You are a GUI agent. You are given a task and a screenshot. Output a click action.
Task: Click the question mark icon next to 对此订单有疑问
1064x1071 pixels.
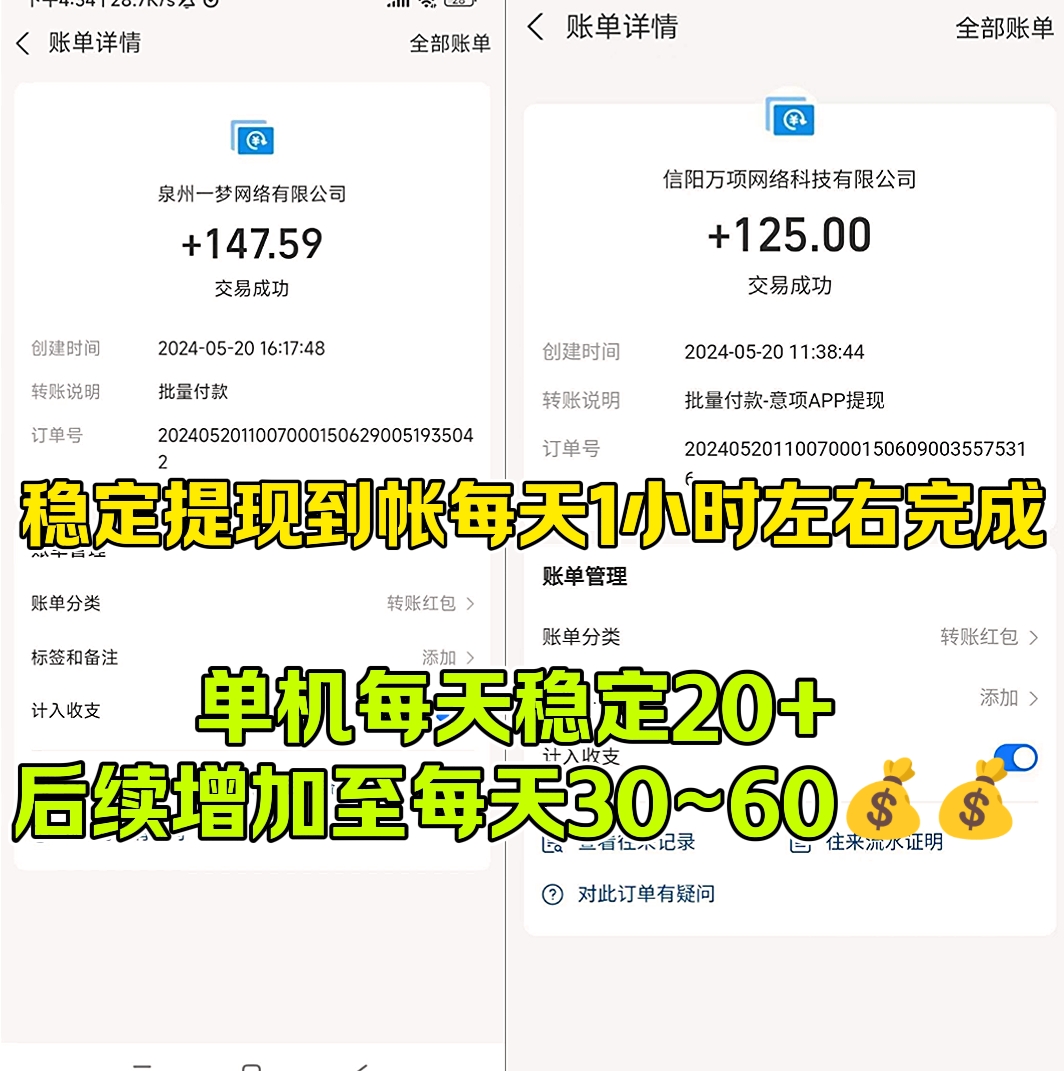(553, 893)
